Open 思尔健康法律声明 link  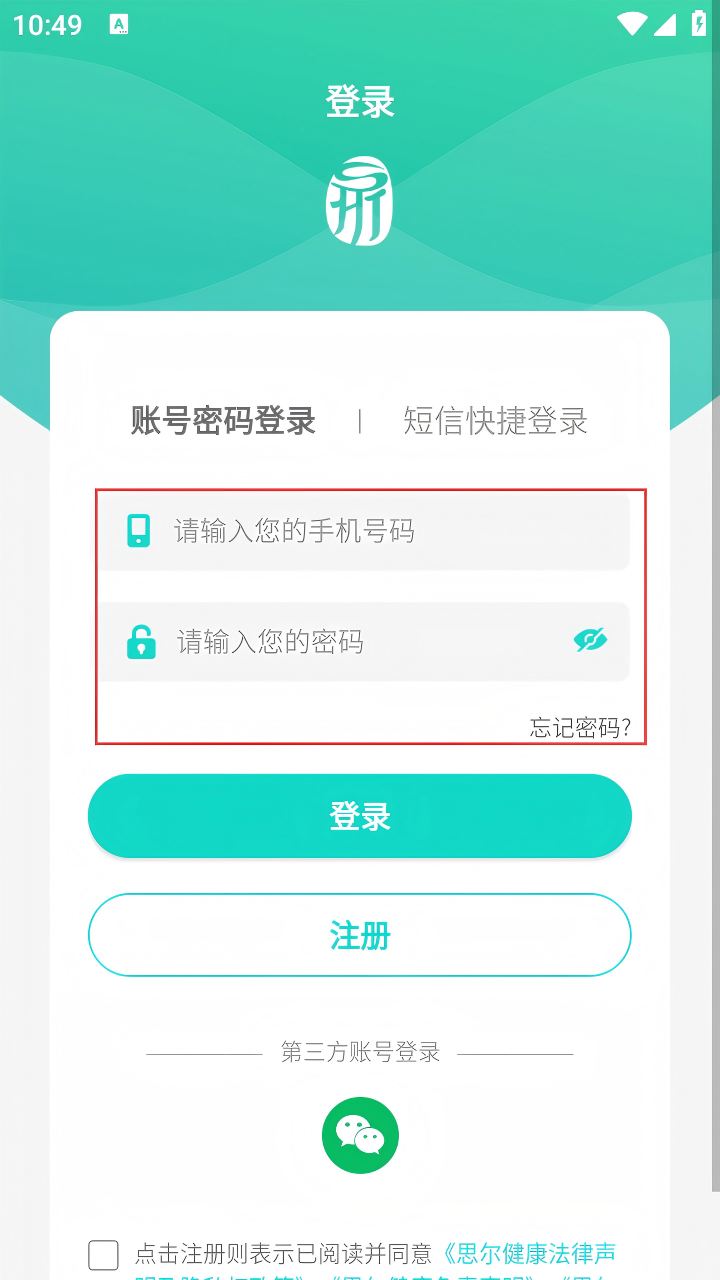[530, 1253]
